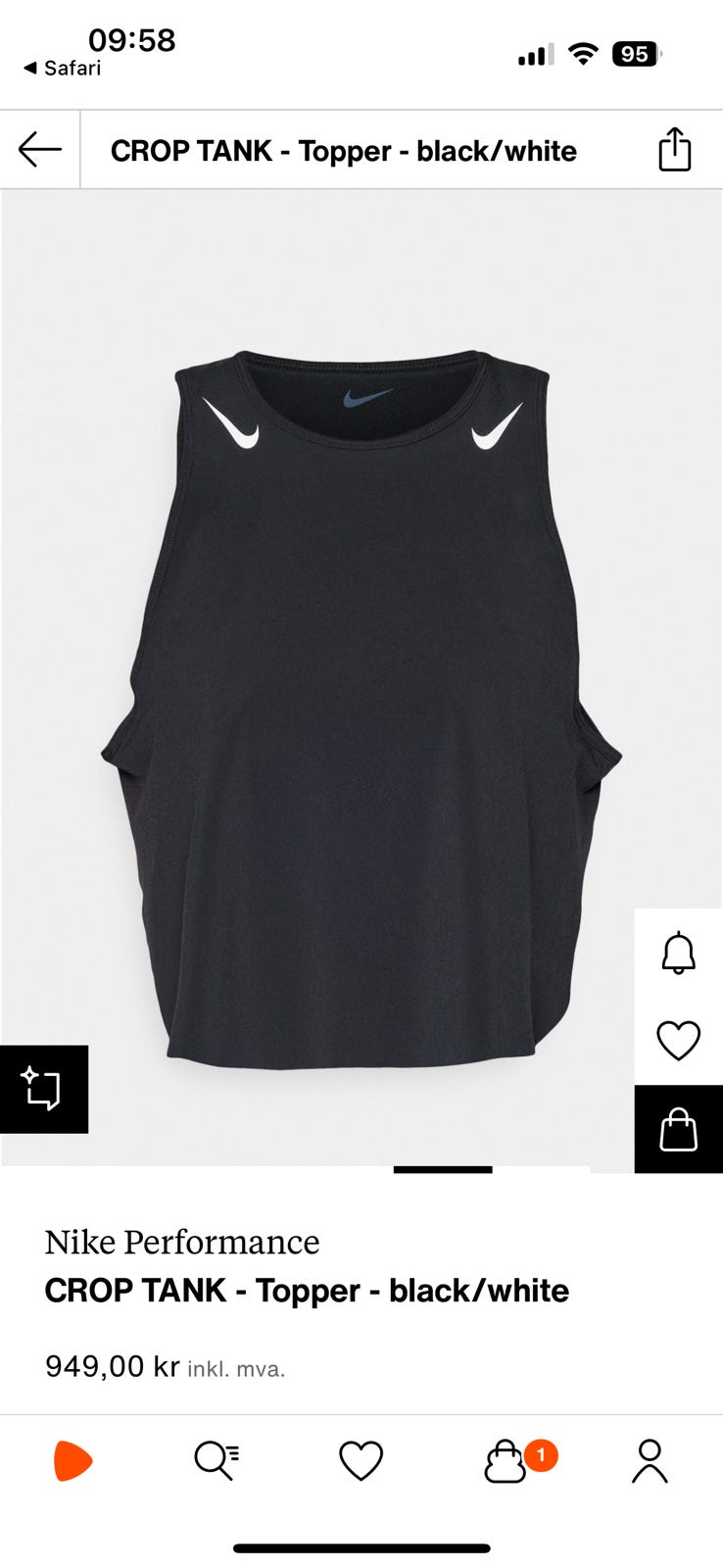Image resolution: width=723 pixels, height=1568 pixels.
Task: Open the account profile tab
Action: (650, 1461)
